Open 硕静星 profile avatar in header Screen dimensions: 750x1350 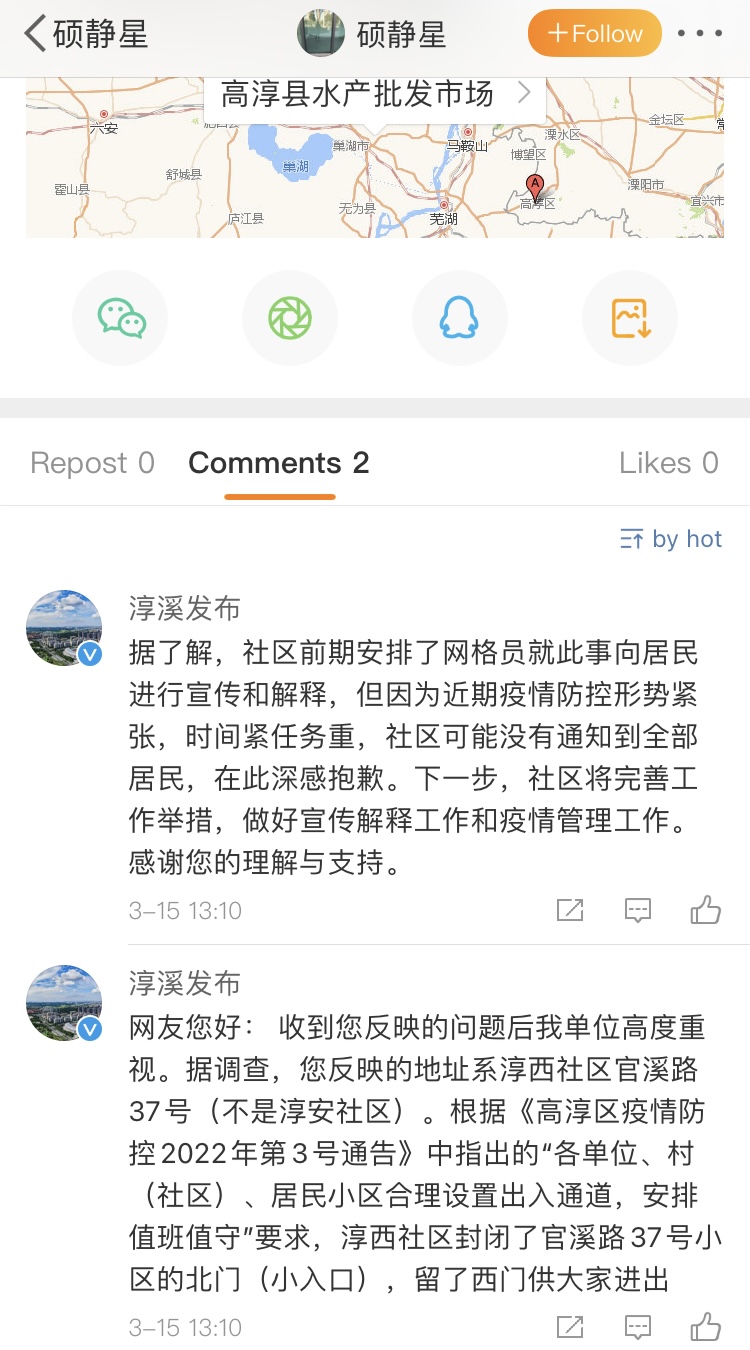[321, 35]
